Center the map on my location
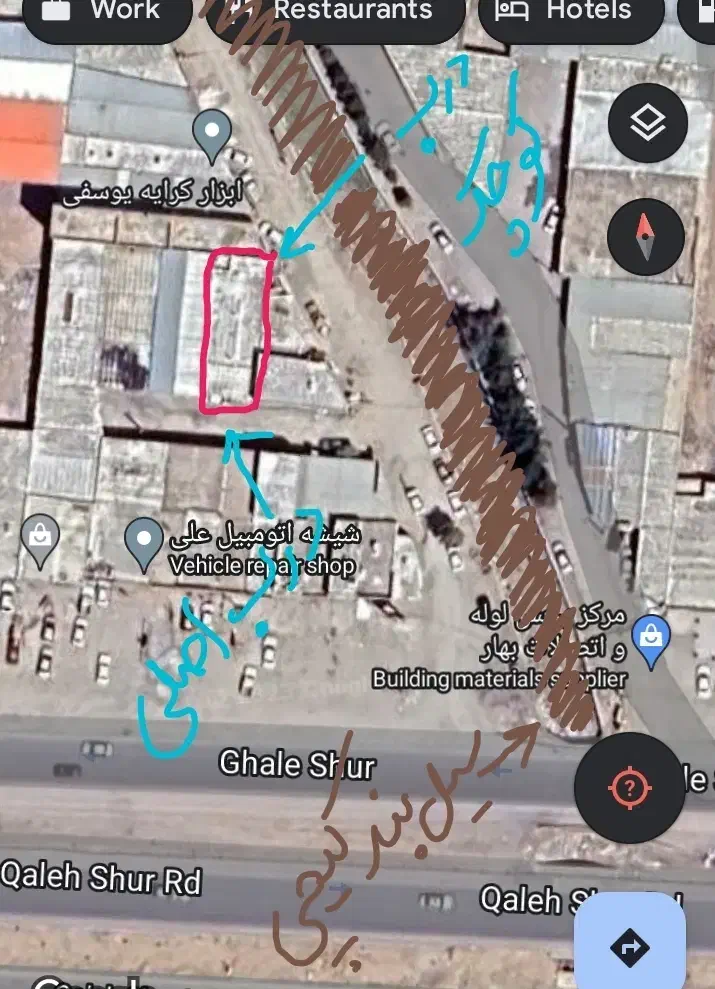715x989 pixels. [627, 788]
